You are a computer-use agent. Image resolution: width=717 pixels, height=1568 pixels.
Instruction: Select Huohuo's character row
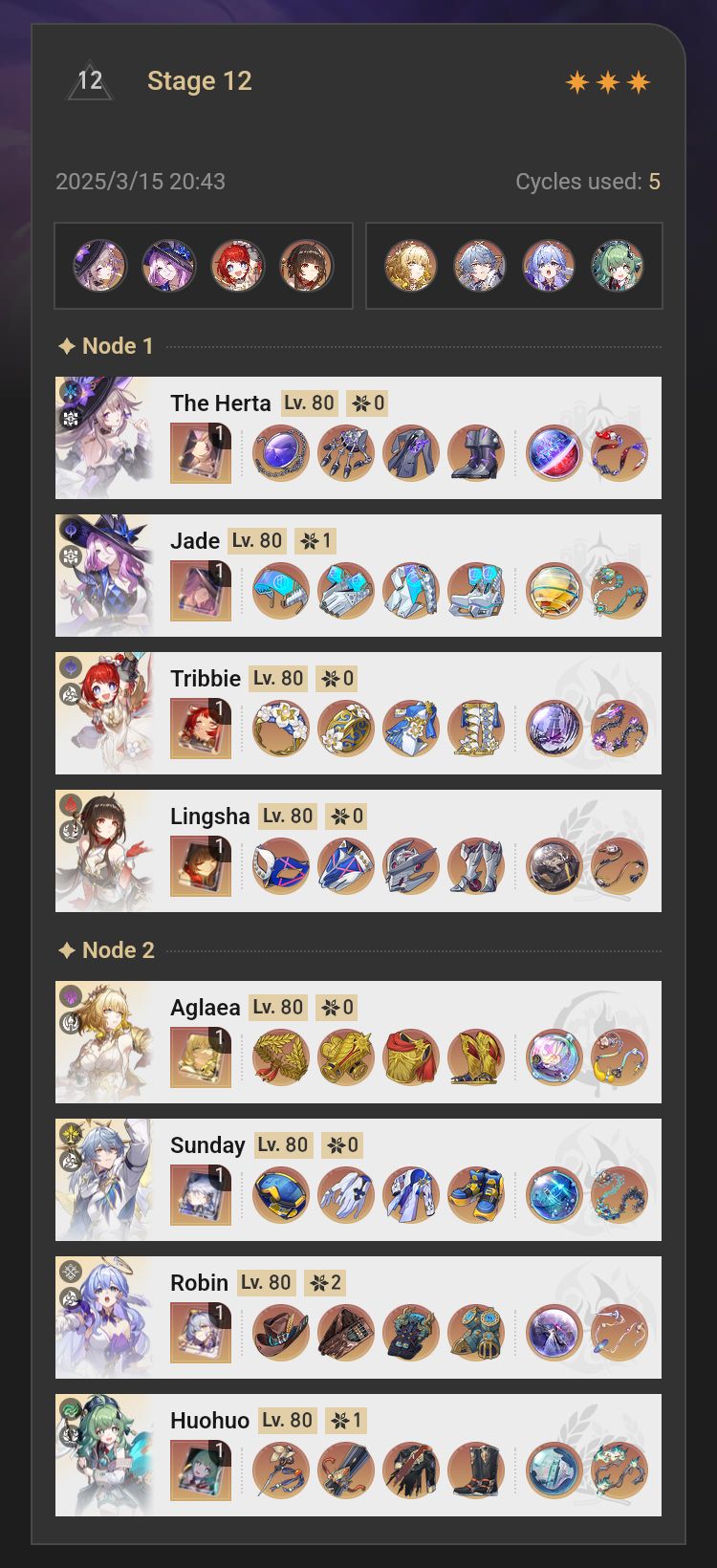(209, 1421)
